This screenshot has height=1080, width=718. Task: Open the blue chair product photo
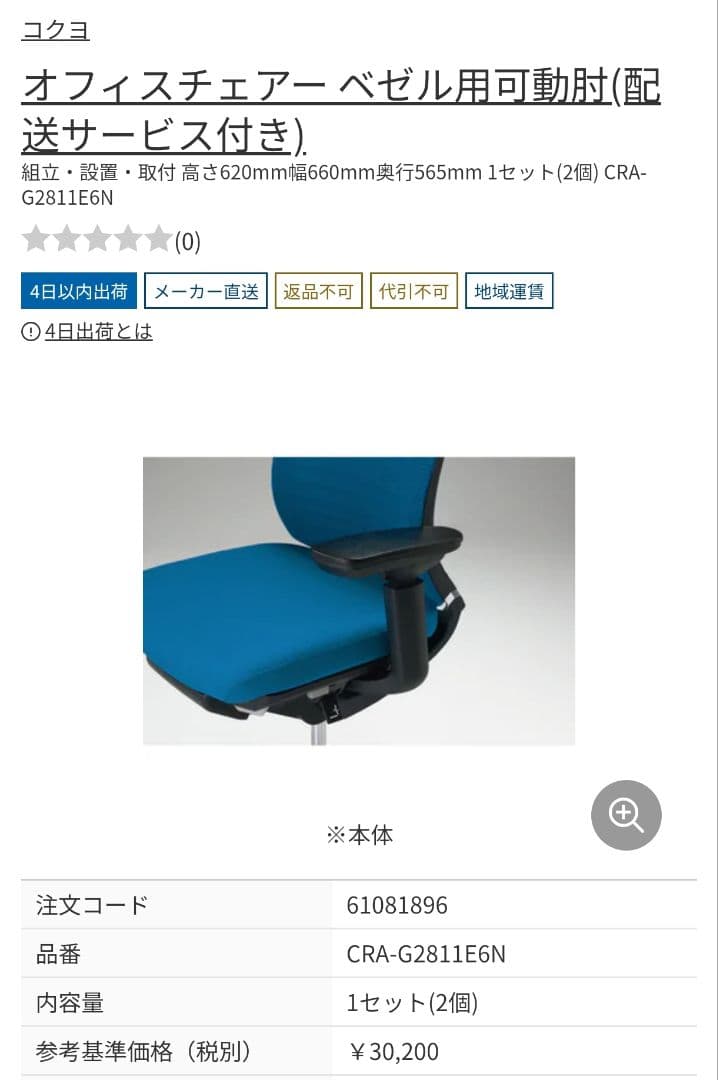pyautogui.click(x=358, y=600)
